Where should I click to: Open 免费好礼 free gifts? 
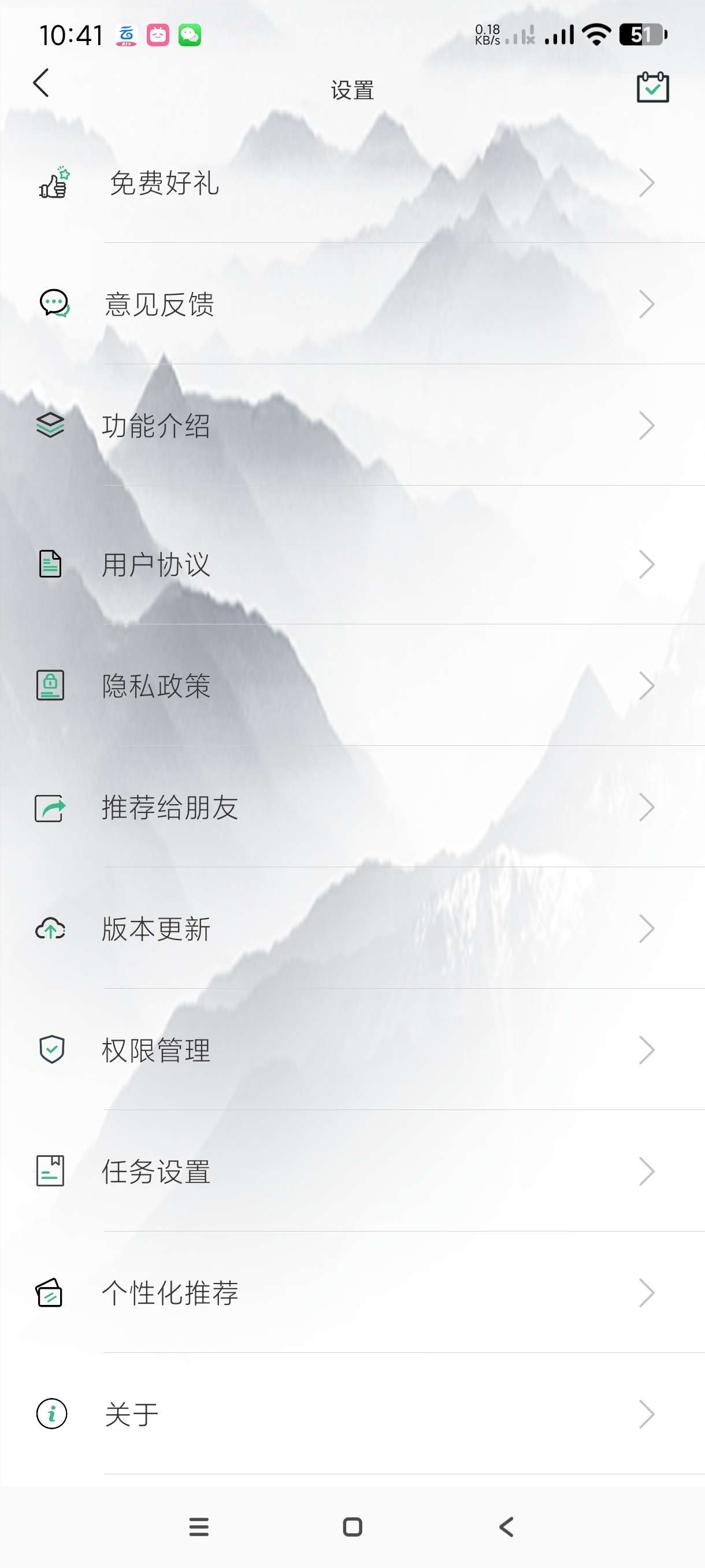pos(164,183)
